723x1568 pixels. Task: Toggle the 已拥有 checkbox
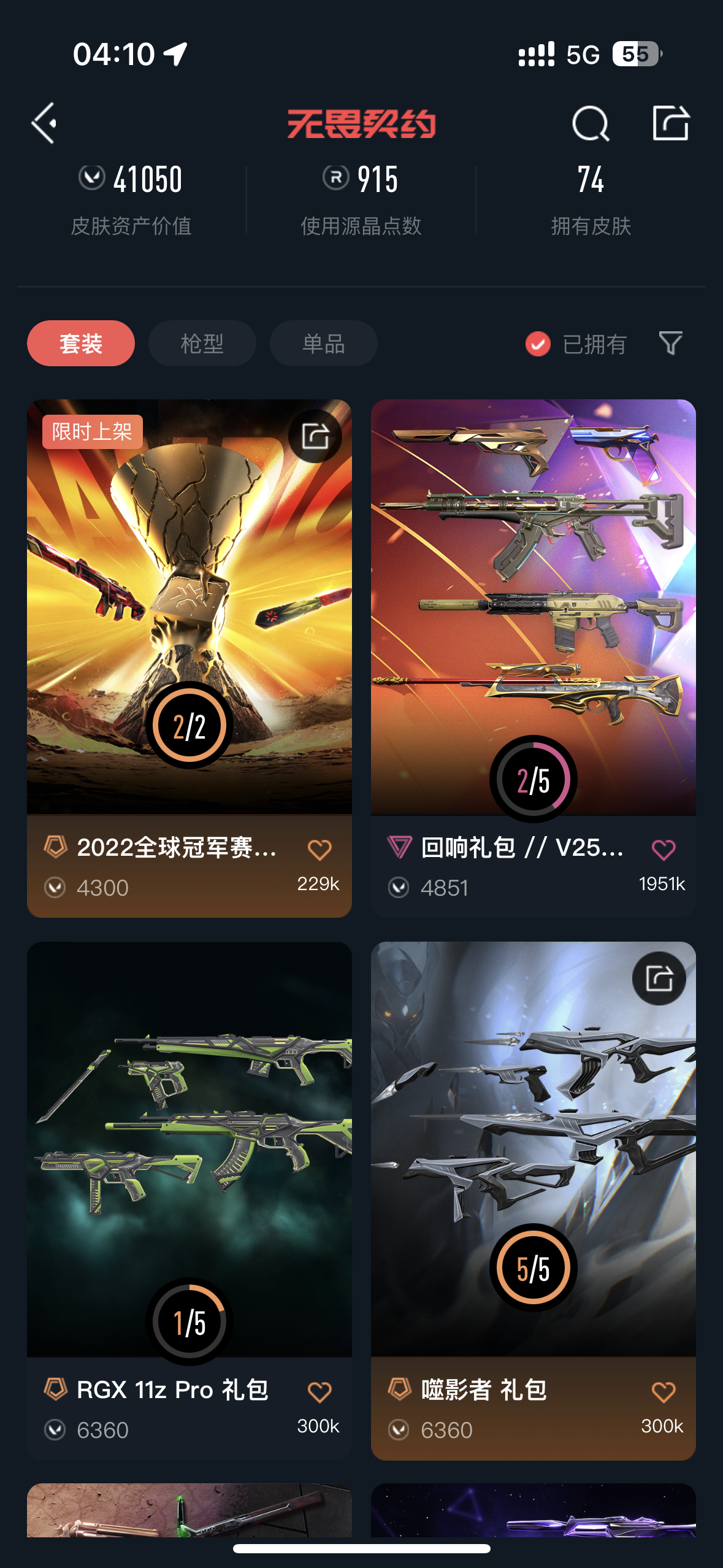538,344
